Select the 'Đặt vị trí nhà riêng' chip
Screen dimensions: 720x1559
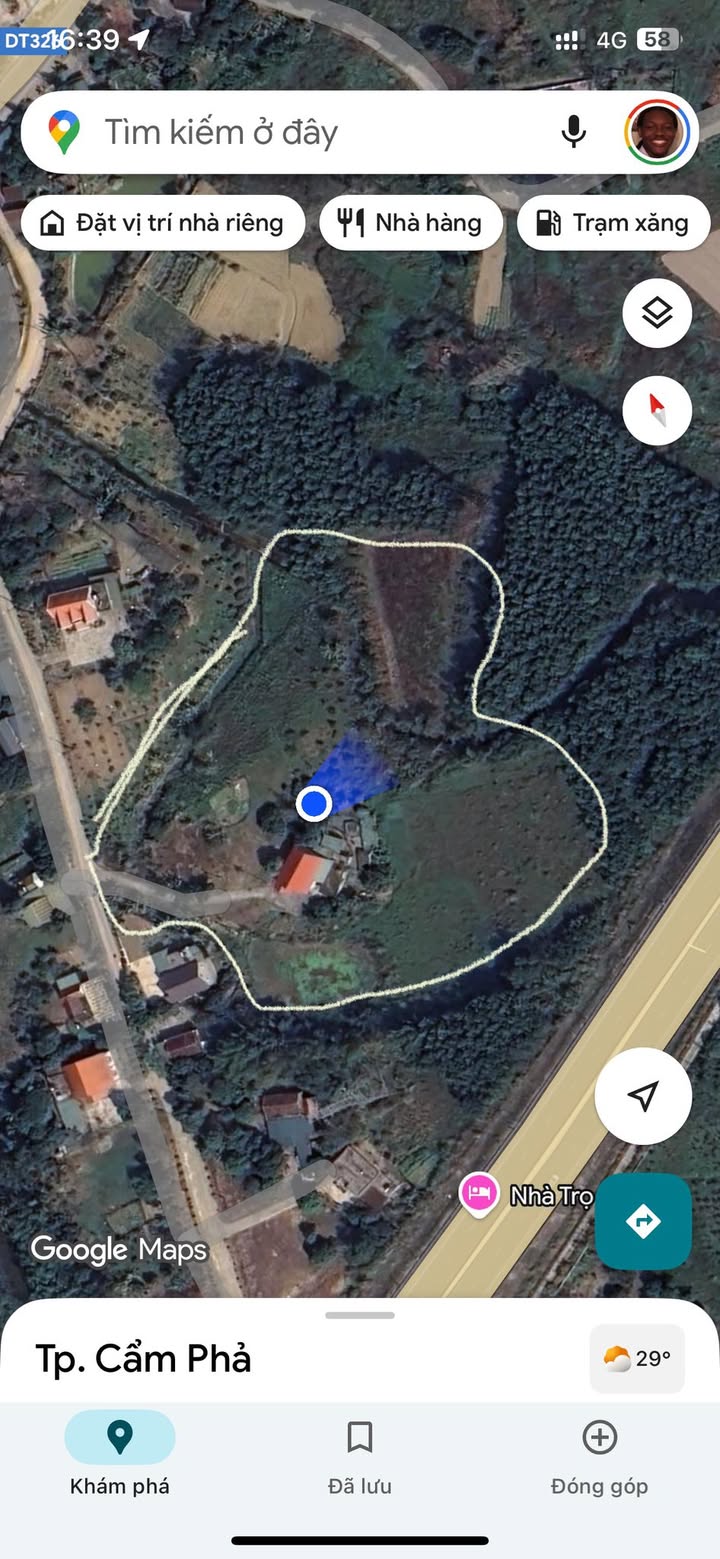point(163,223)
